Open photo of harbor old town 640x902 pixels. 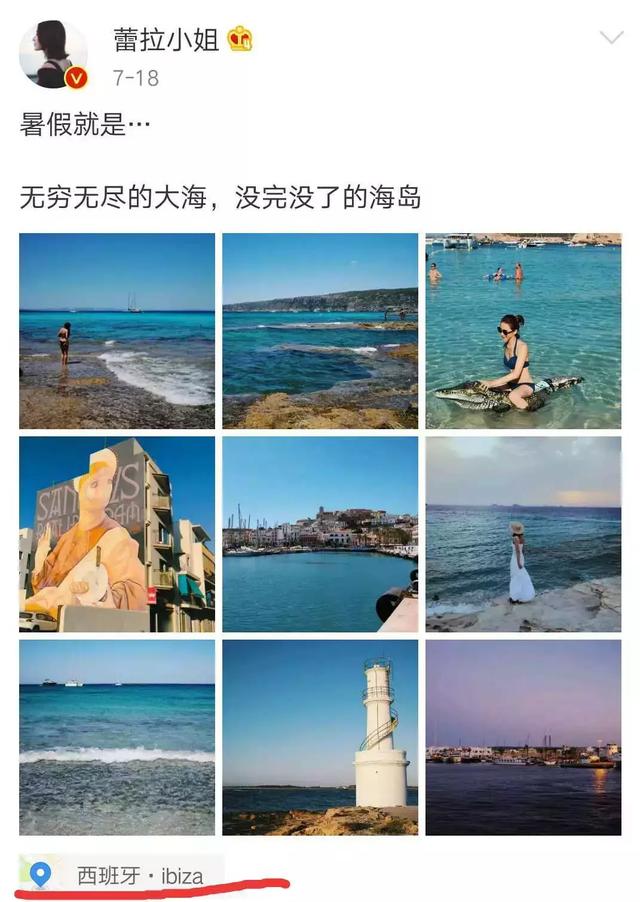tap(320, 534)
